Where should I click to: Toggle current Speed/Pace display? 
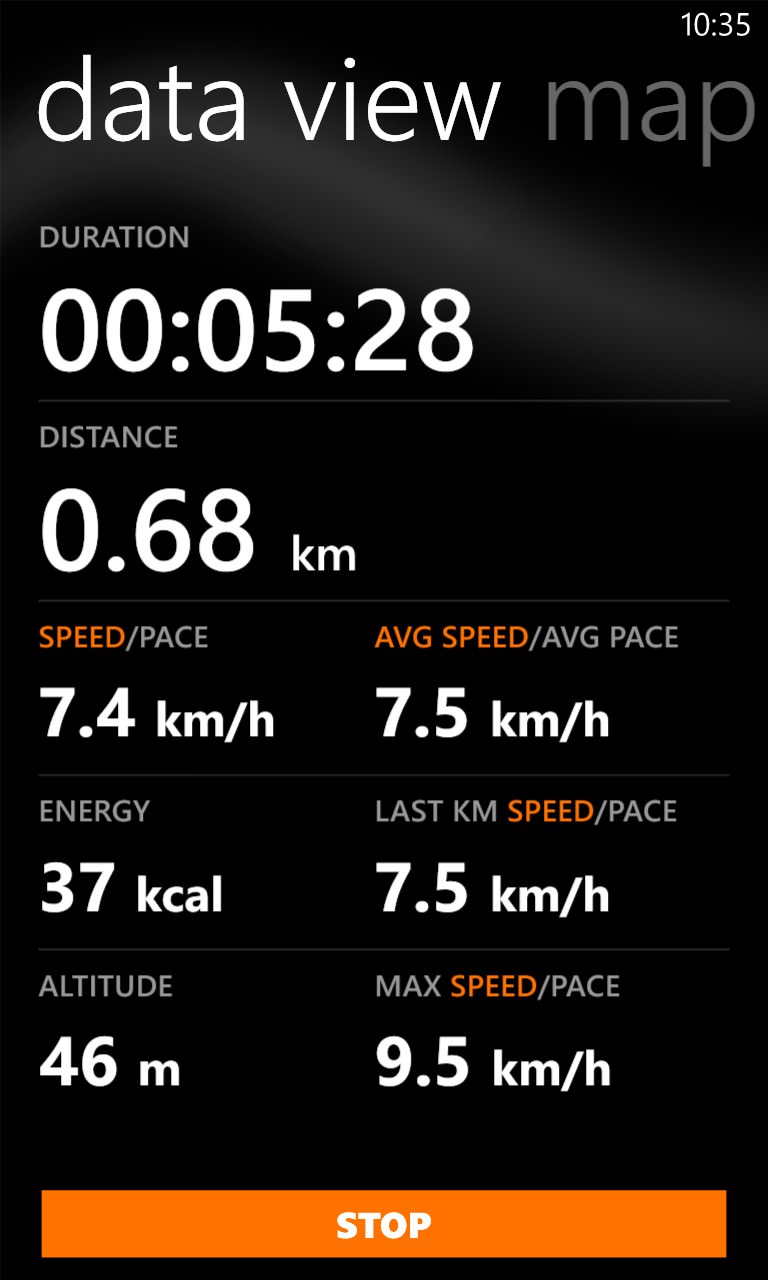pyautogui.click(x=123, y=638)
